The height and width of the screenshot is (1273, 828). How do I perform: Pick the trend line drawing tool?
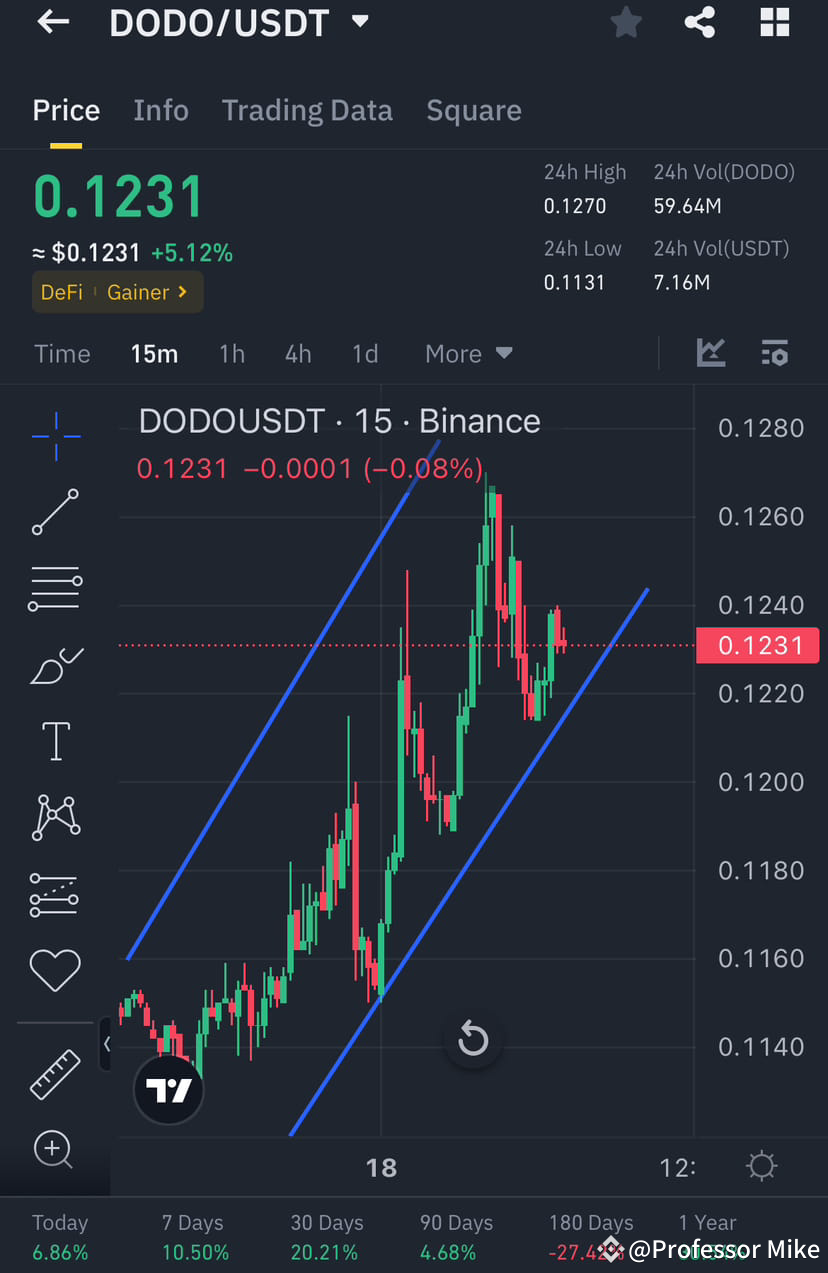click(x=55, y=512)
